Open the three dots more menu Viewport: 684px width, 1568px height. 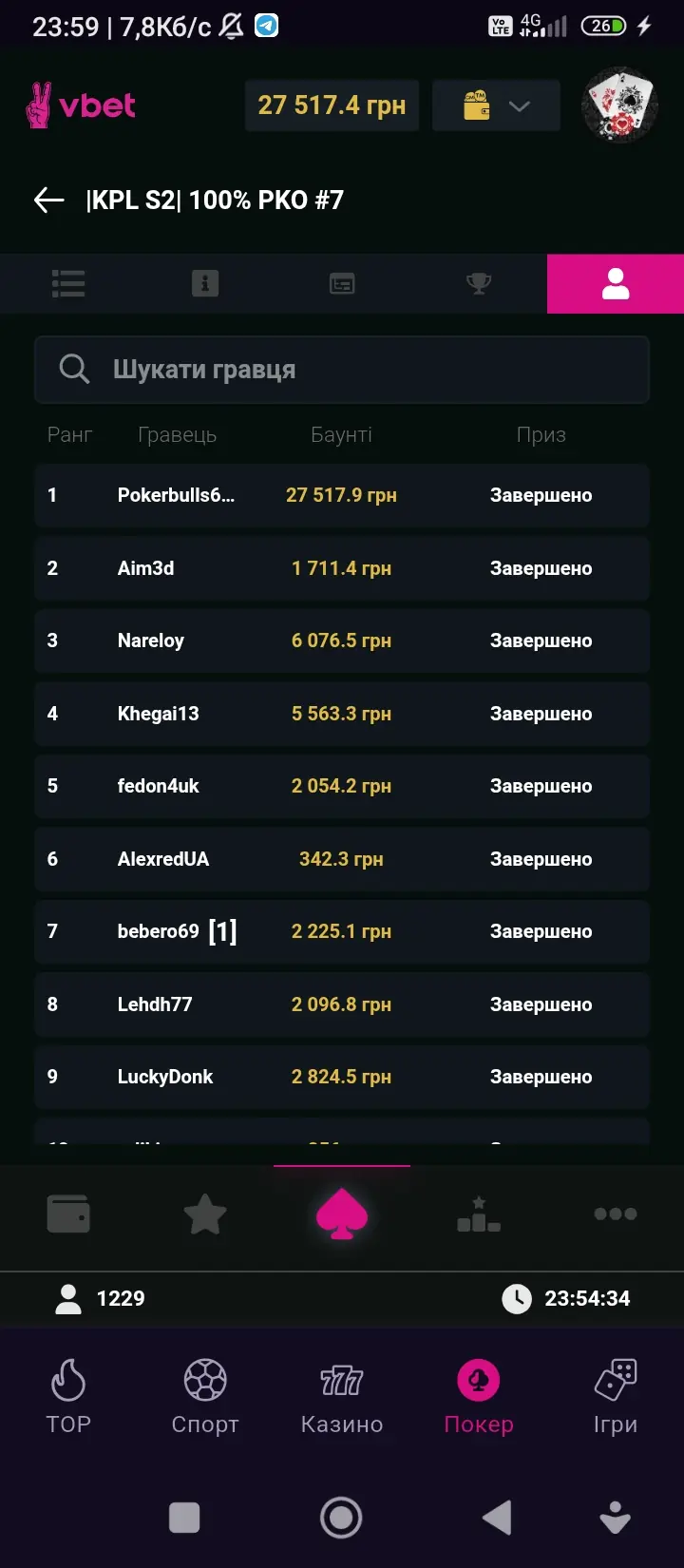click(616, 1214)
